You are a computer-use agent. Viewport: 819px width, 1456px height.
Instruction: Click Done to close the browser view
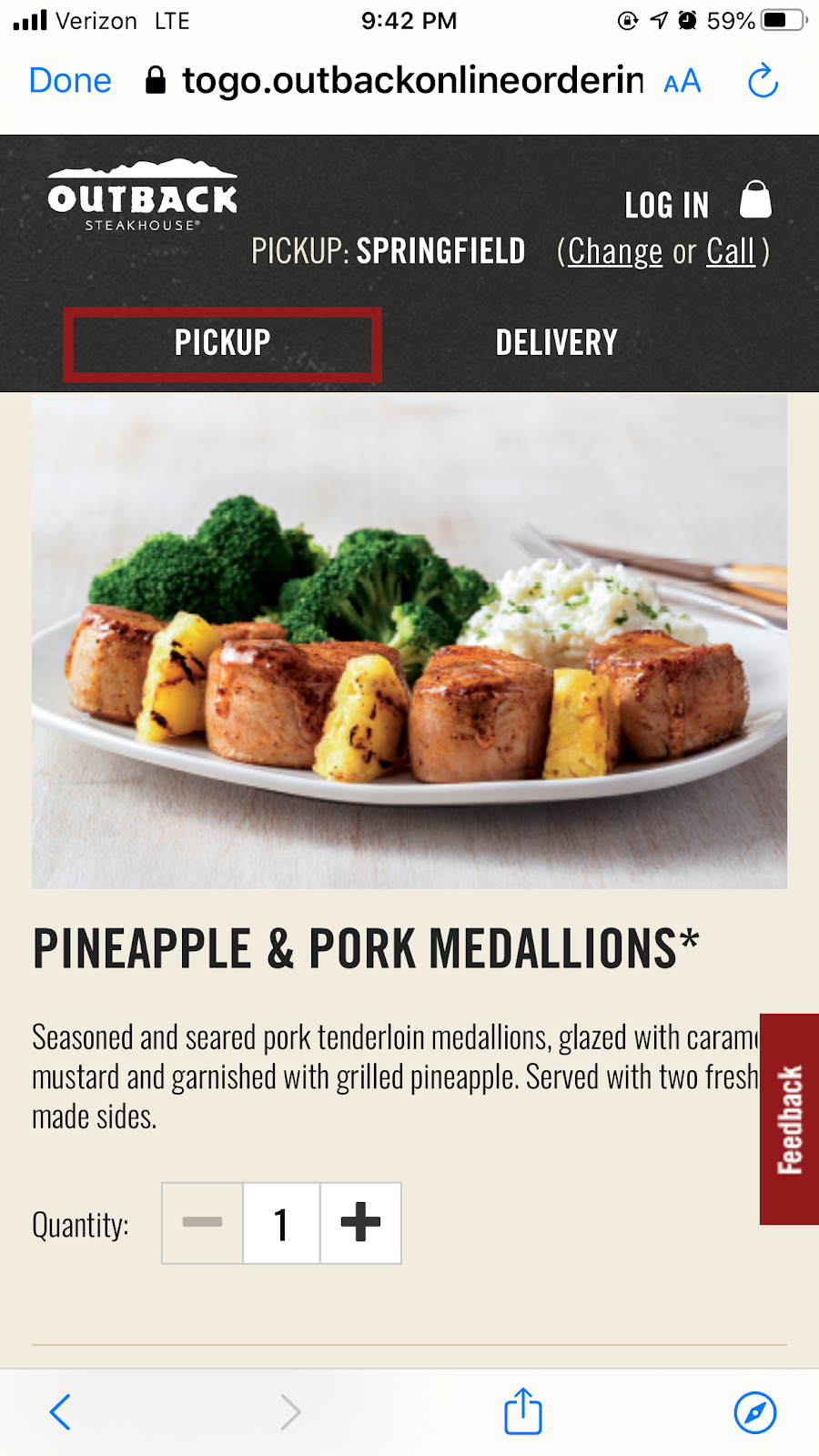click(x=69, y=80)
